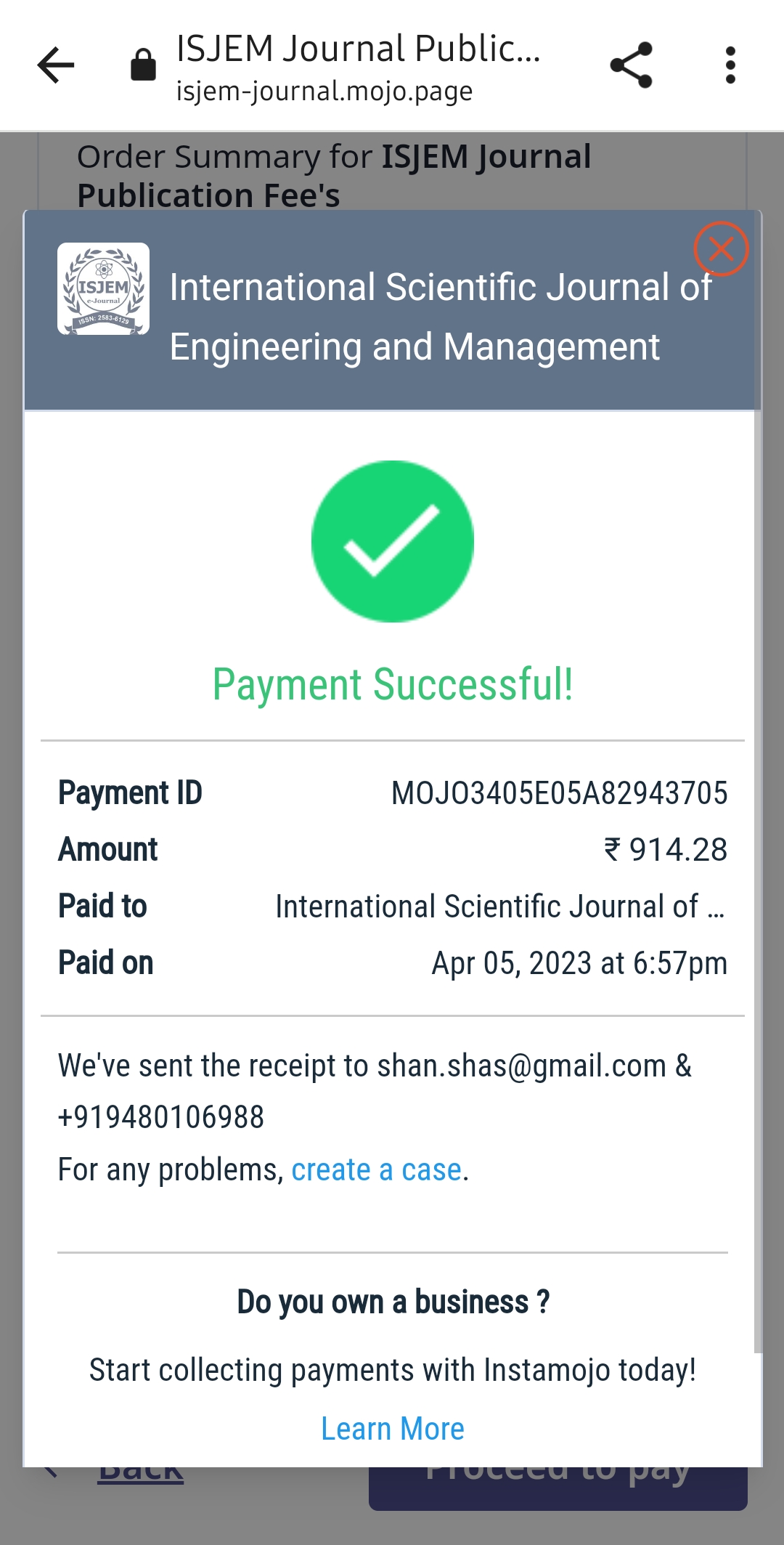The width and height of the screenshot is (784, 1545).
Task: Go back using the browser arrow
Action: pos(57,65)
